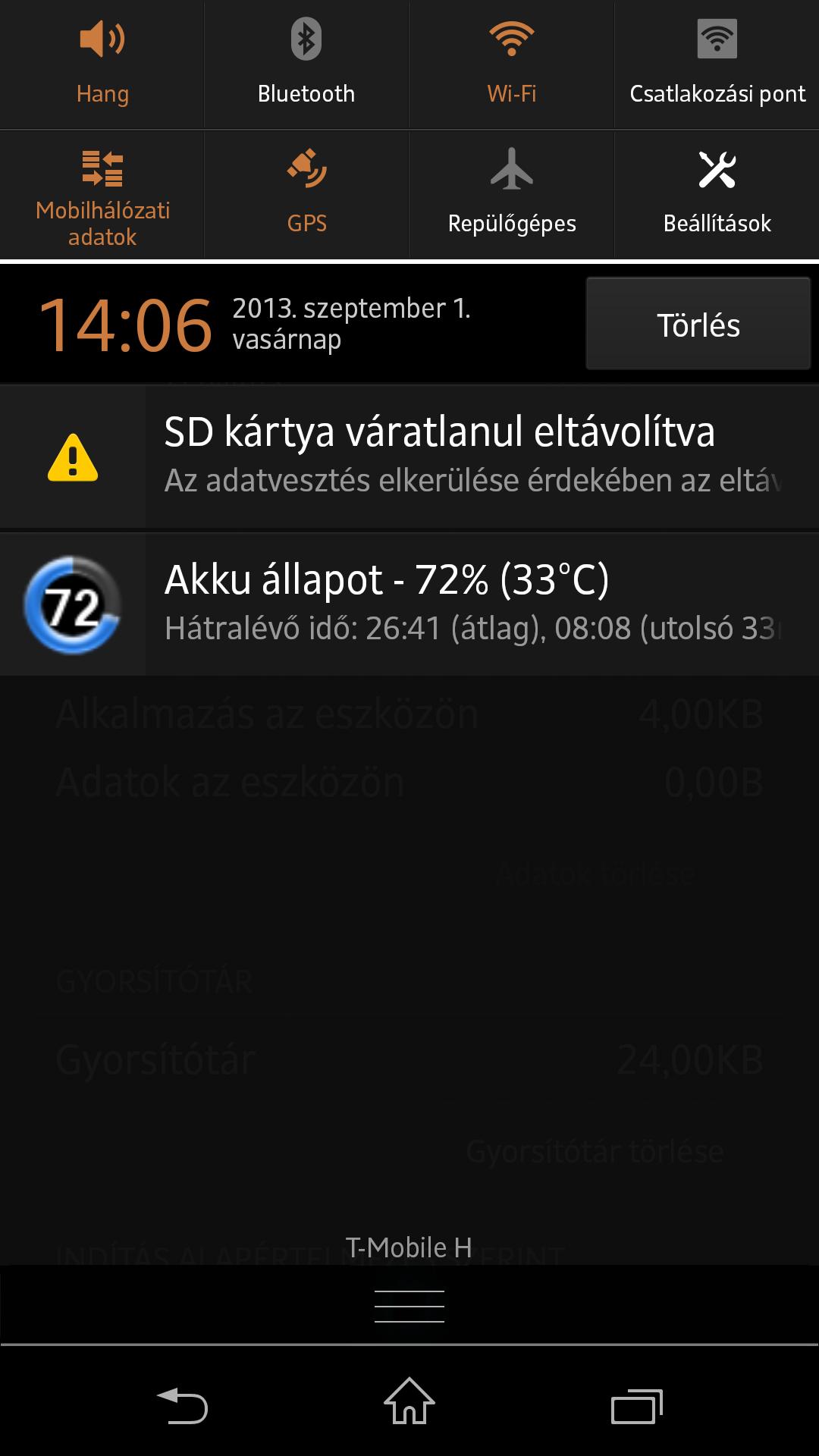This screenshot has height=1456, width=819.
Task: Open the SD kártya váratlanul eltávolítva notification
Action: click(x=409, y=457)
